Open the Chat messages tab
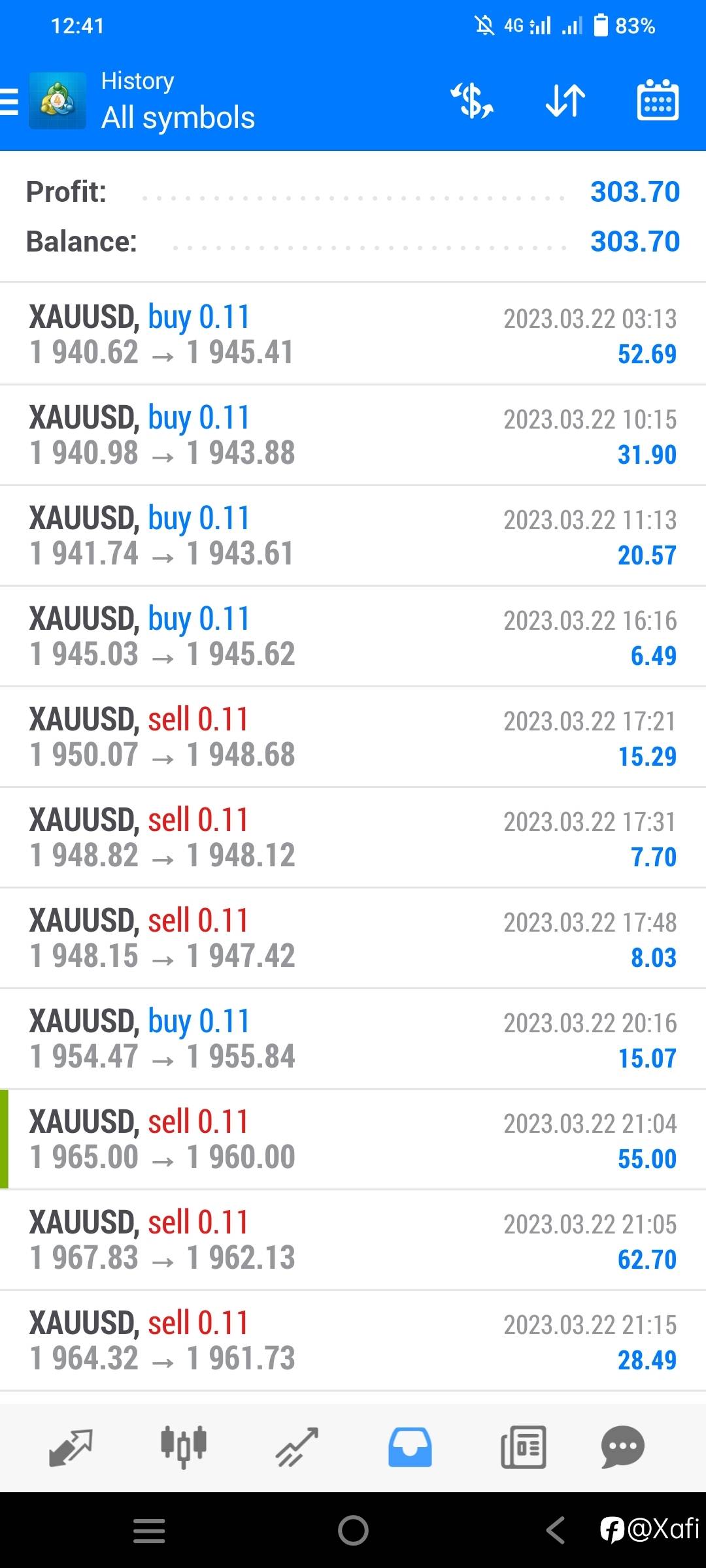The height and width of the screenshot is (1568, 706). point(622,1446)
